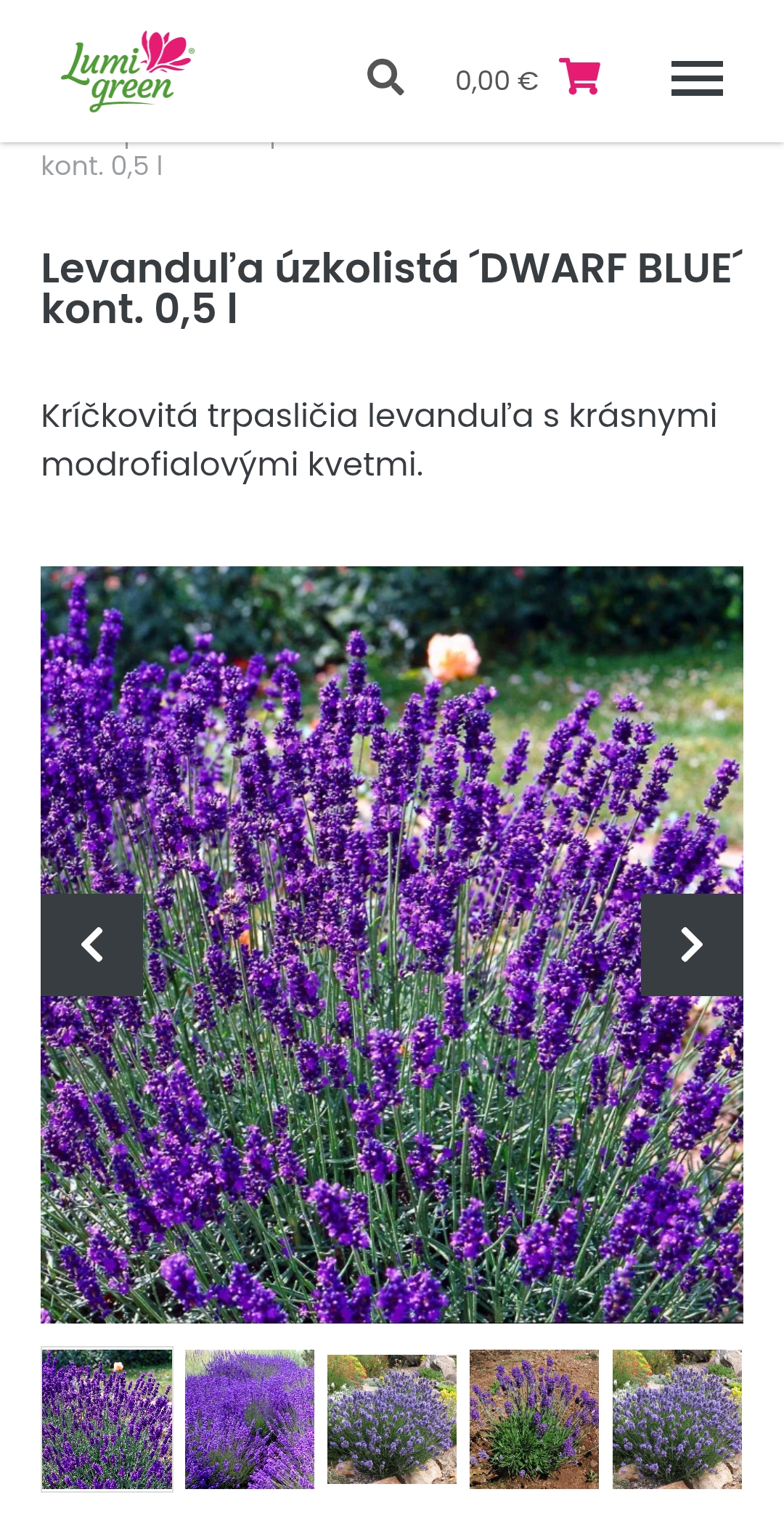Open the Lumigreen home logo
The image size is (784, 1529).
click(128, 71)
